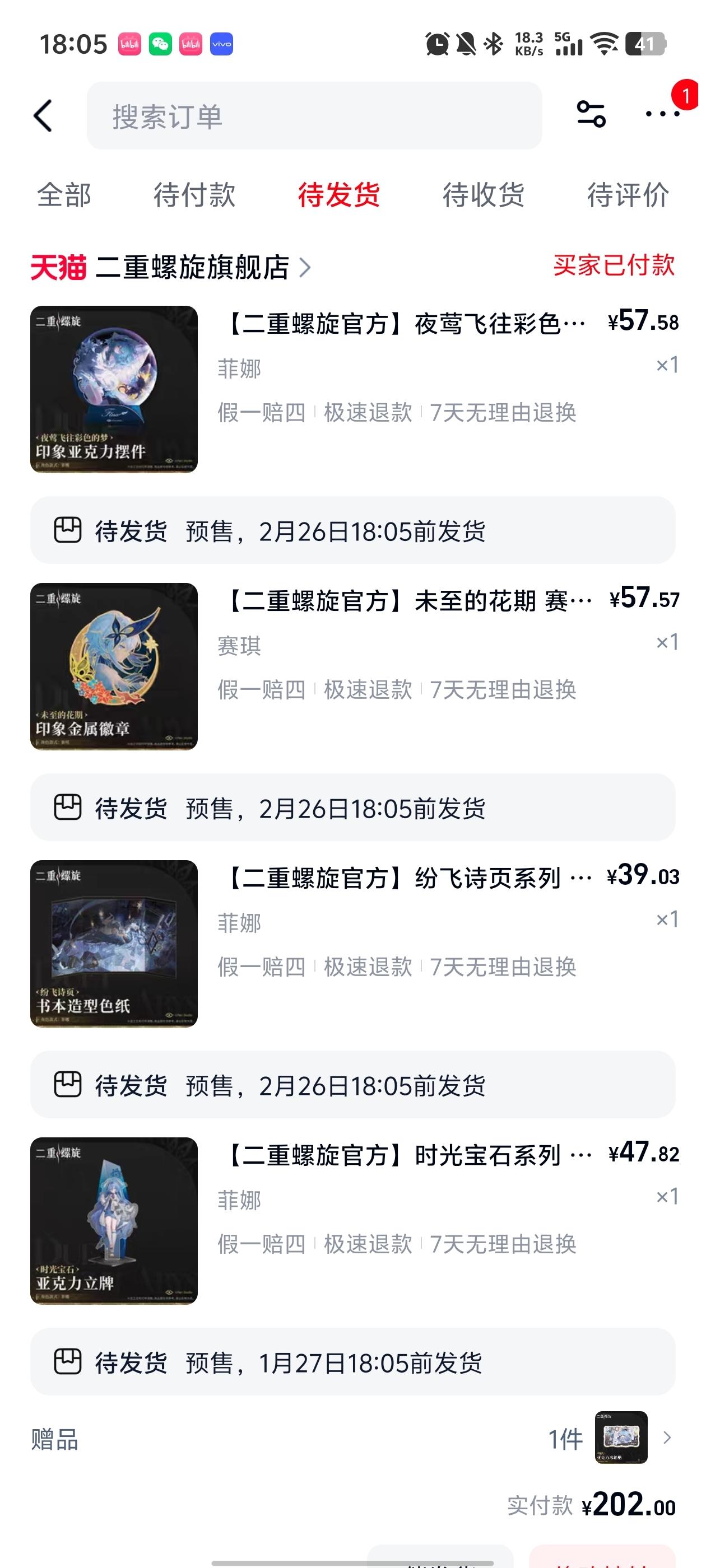706x1568 pixels.
Task: View the 赠品 free gift details
Action: (x=621, y=1438)
